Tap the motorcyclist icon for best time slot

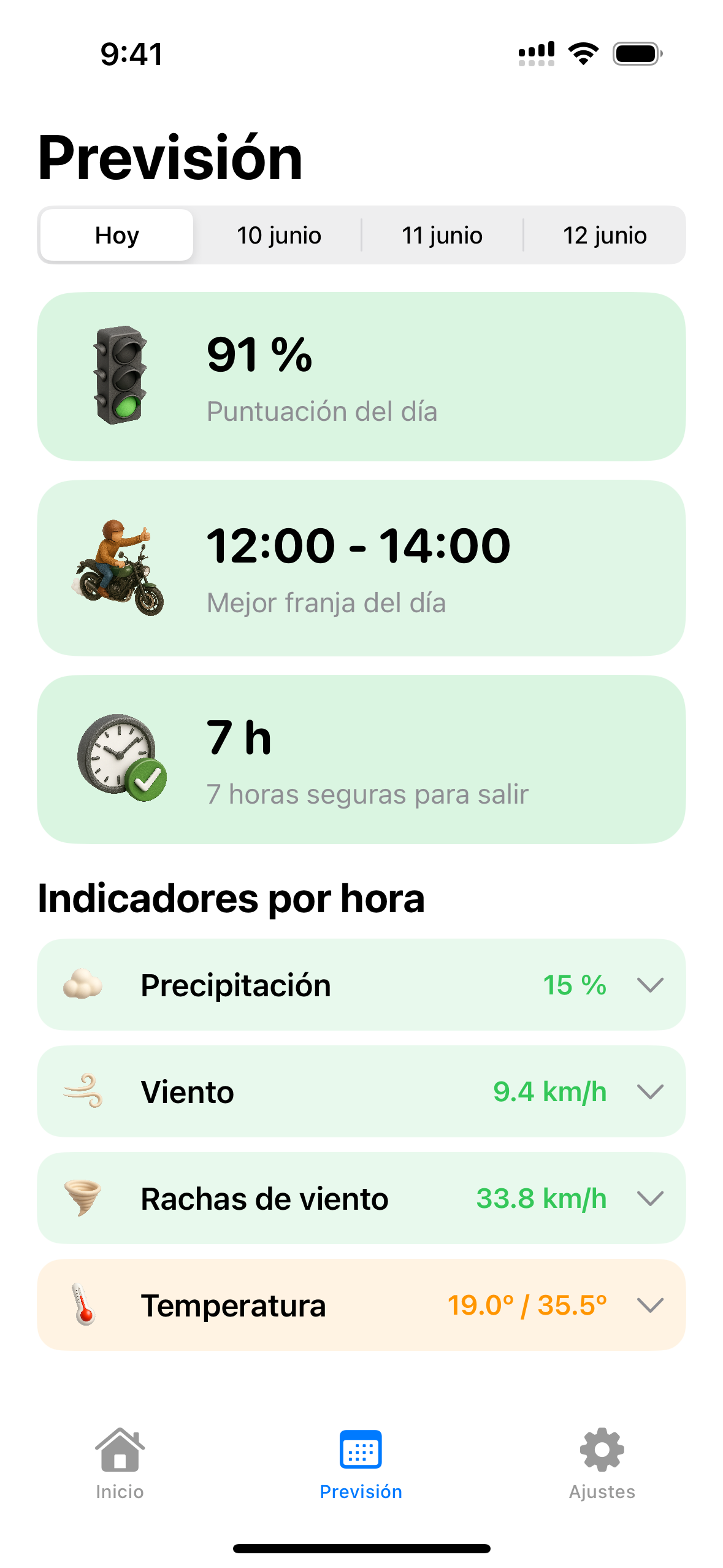click(x=120, y=567)
